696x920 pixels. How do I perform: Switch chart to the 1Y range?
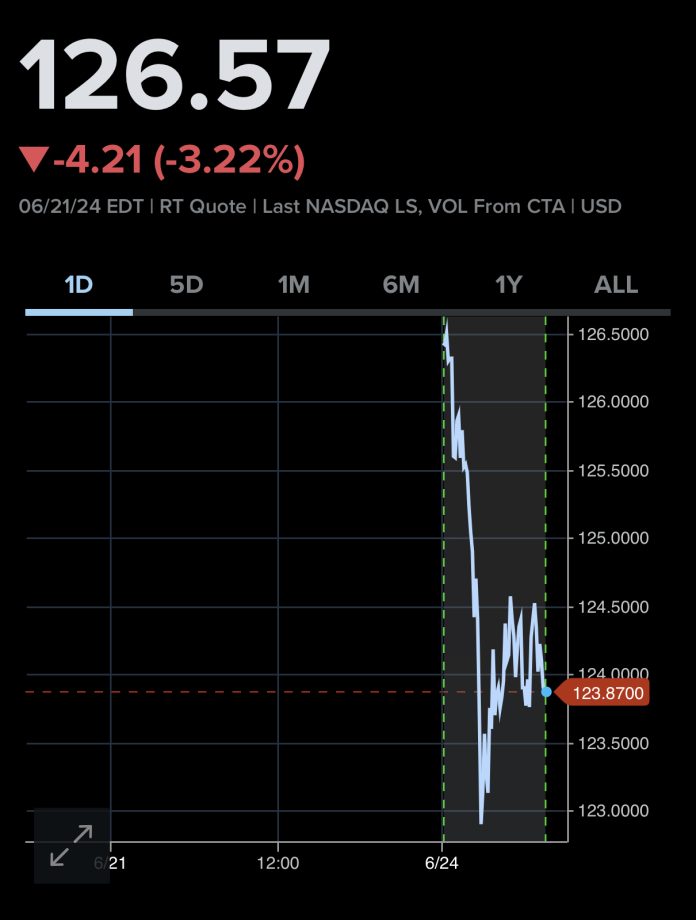coord(509,285)
